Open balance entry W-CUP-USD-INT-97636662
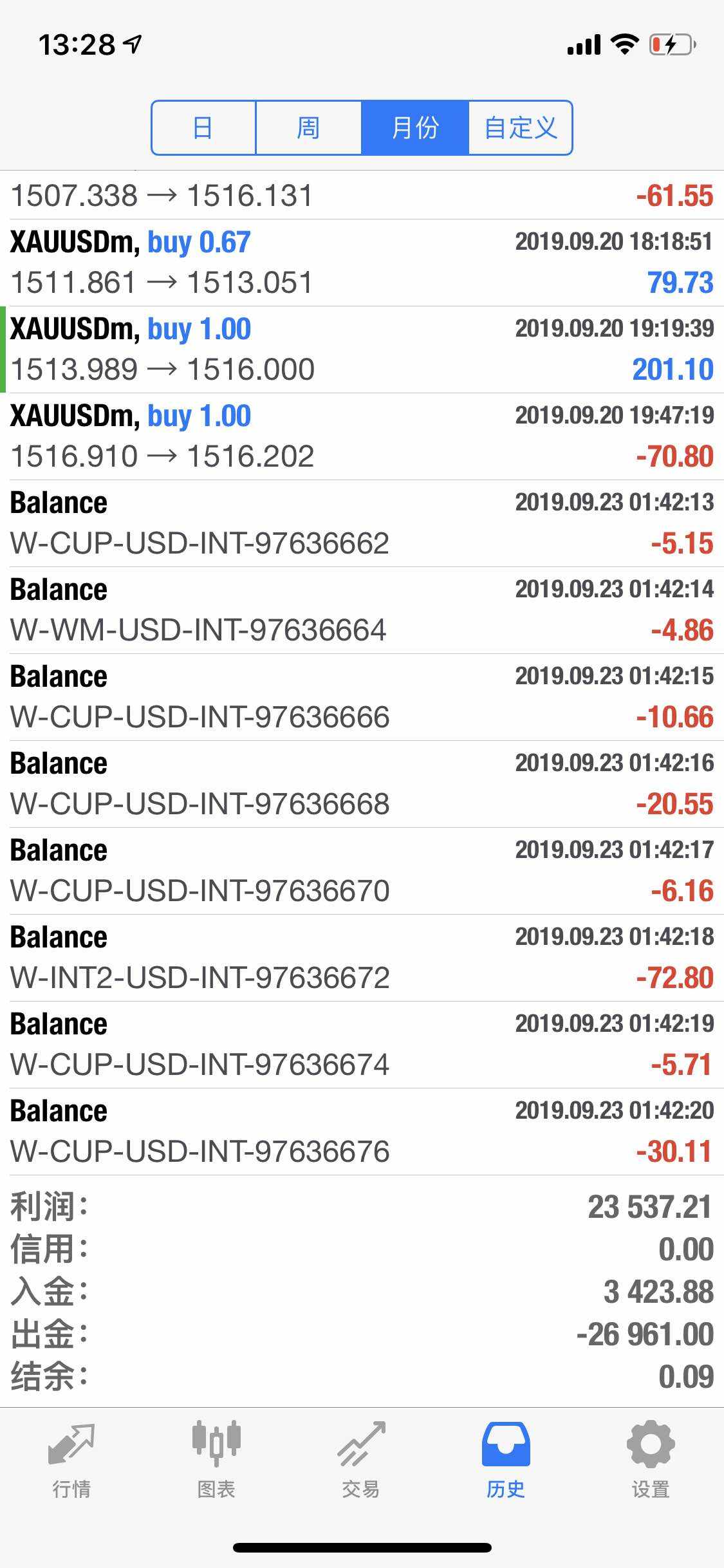This screenshot has width=724, height=1568. click(x=362, y=523)
